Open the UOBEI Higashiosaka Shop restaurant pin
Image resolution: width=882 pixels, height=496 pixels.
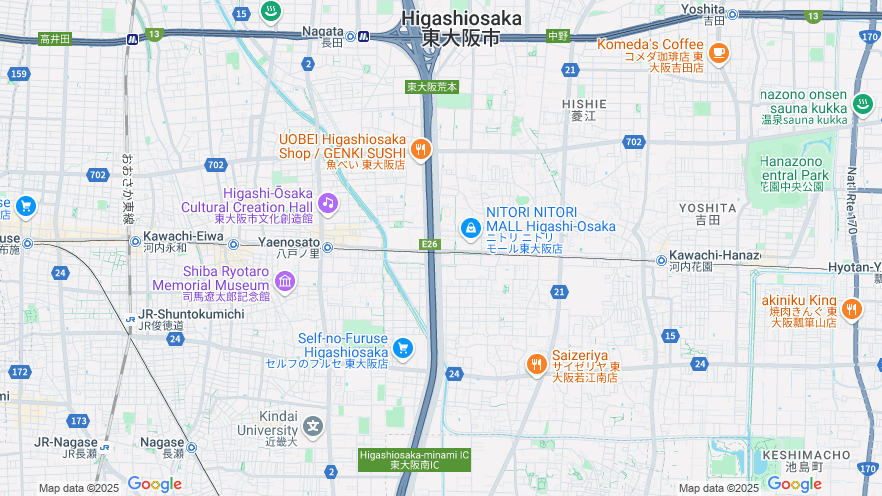click(x=421, y=149)
